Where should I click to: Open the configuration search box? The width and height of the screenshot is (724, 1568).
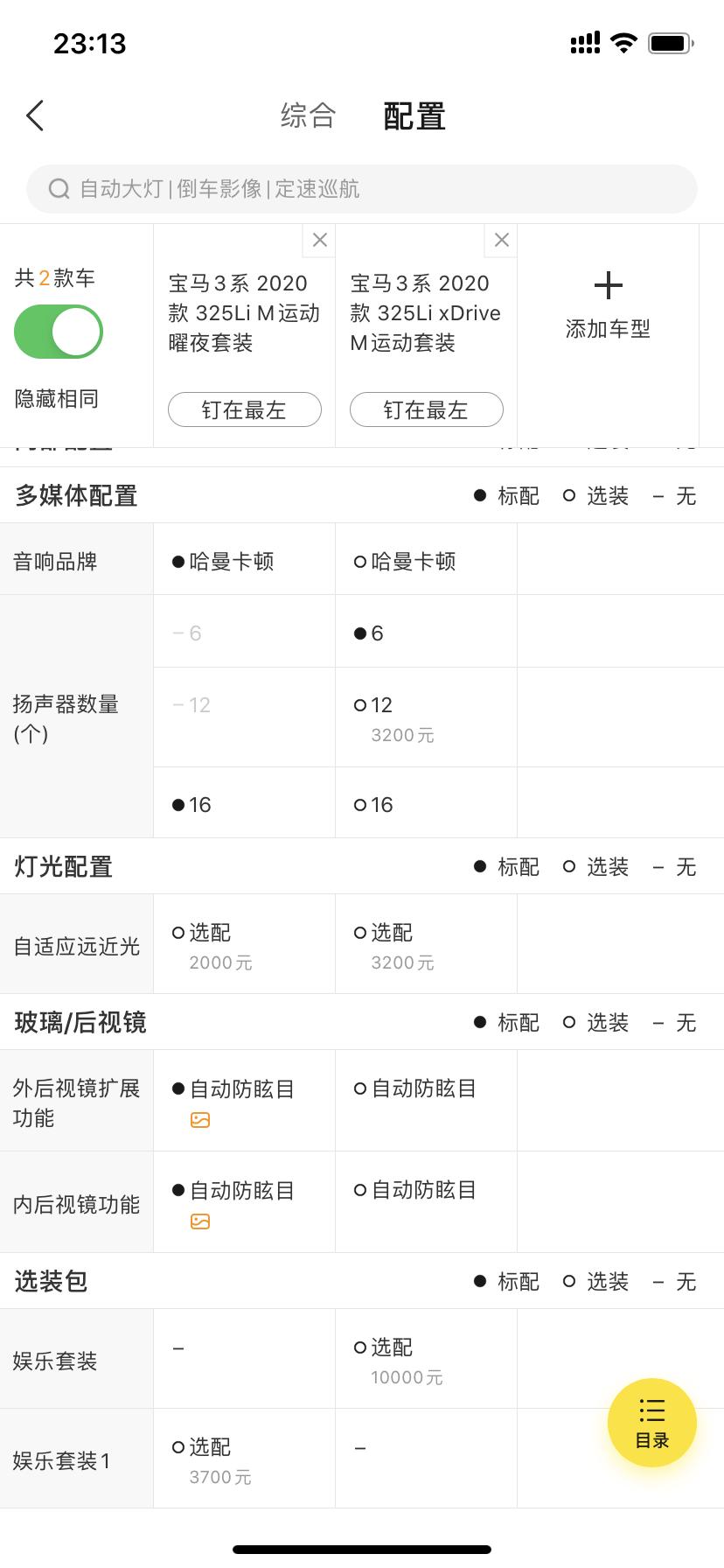tap(362, 189)
